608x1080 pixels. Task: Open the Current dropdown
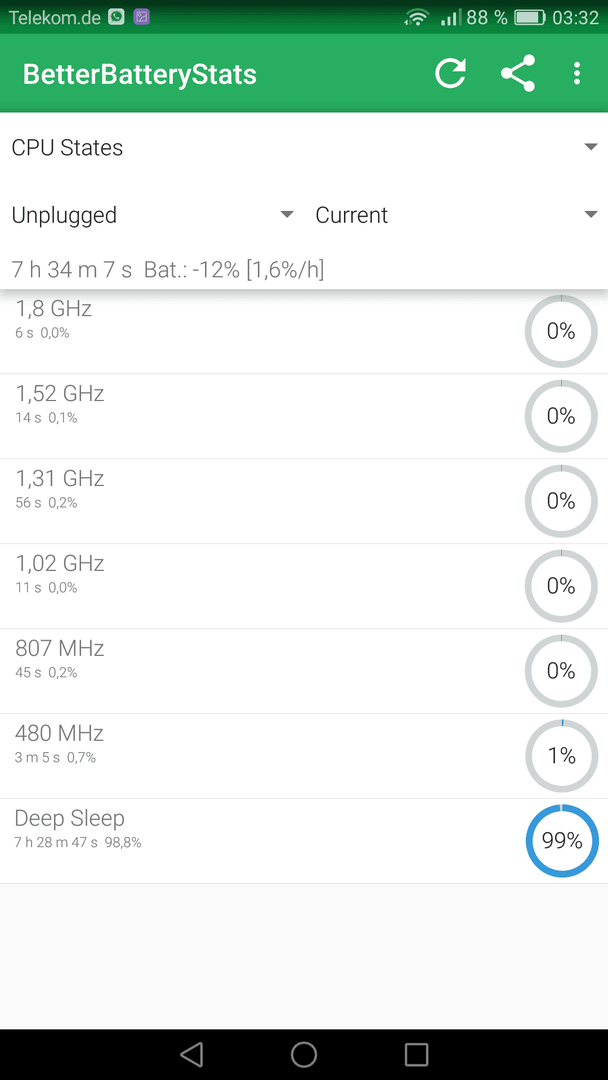click(456, 215)
